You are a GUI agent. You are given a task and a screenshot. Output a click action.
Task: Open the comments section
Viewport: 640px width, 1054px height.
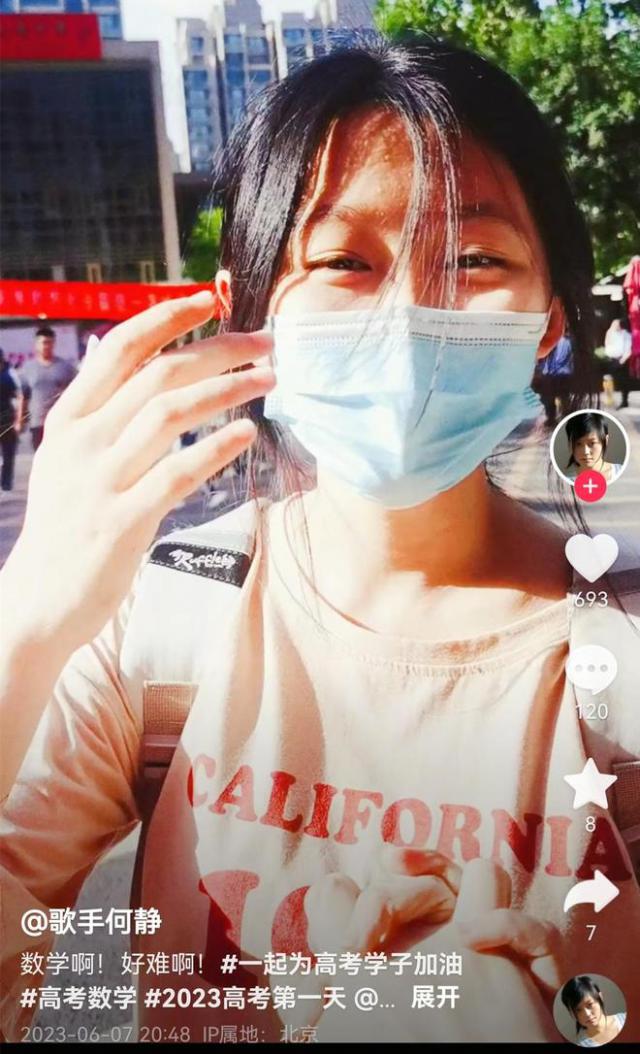[591, 669]
